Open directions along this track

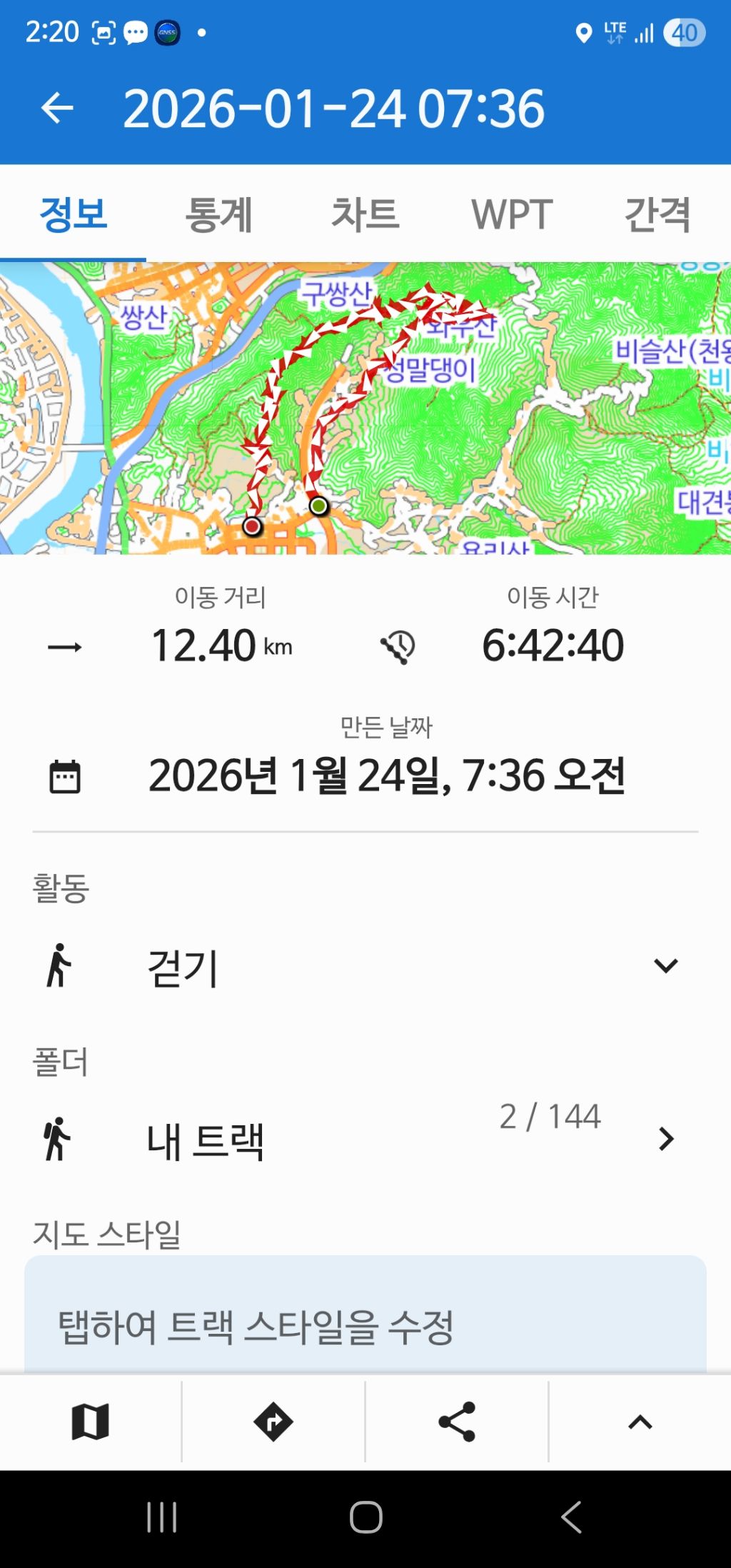coord(273,1422)
